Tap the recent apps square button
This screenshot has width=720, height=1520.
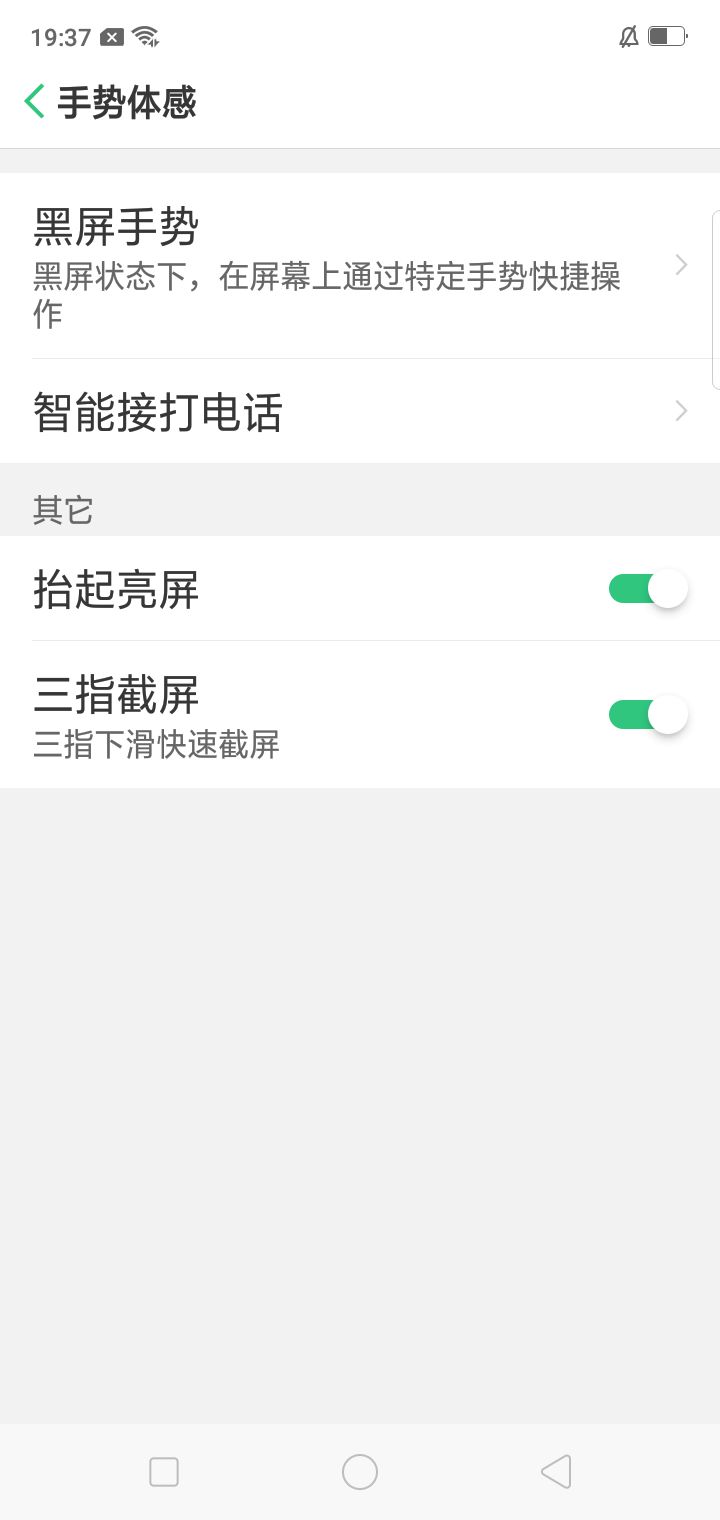click(x=163, y=1471)
